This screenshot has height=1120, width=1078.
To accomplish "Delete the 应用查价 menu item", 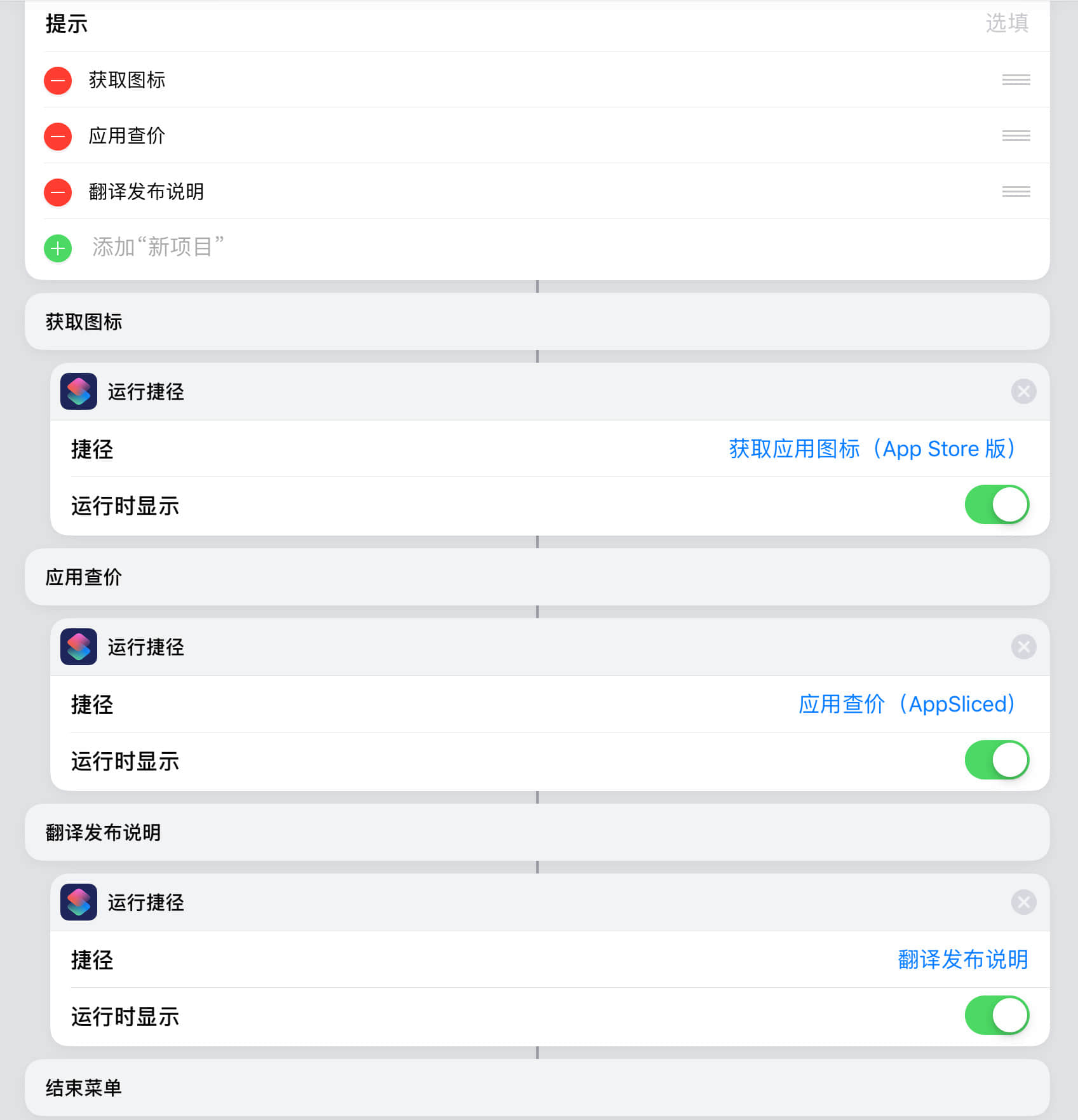I will pos(58,137).
